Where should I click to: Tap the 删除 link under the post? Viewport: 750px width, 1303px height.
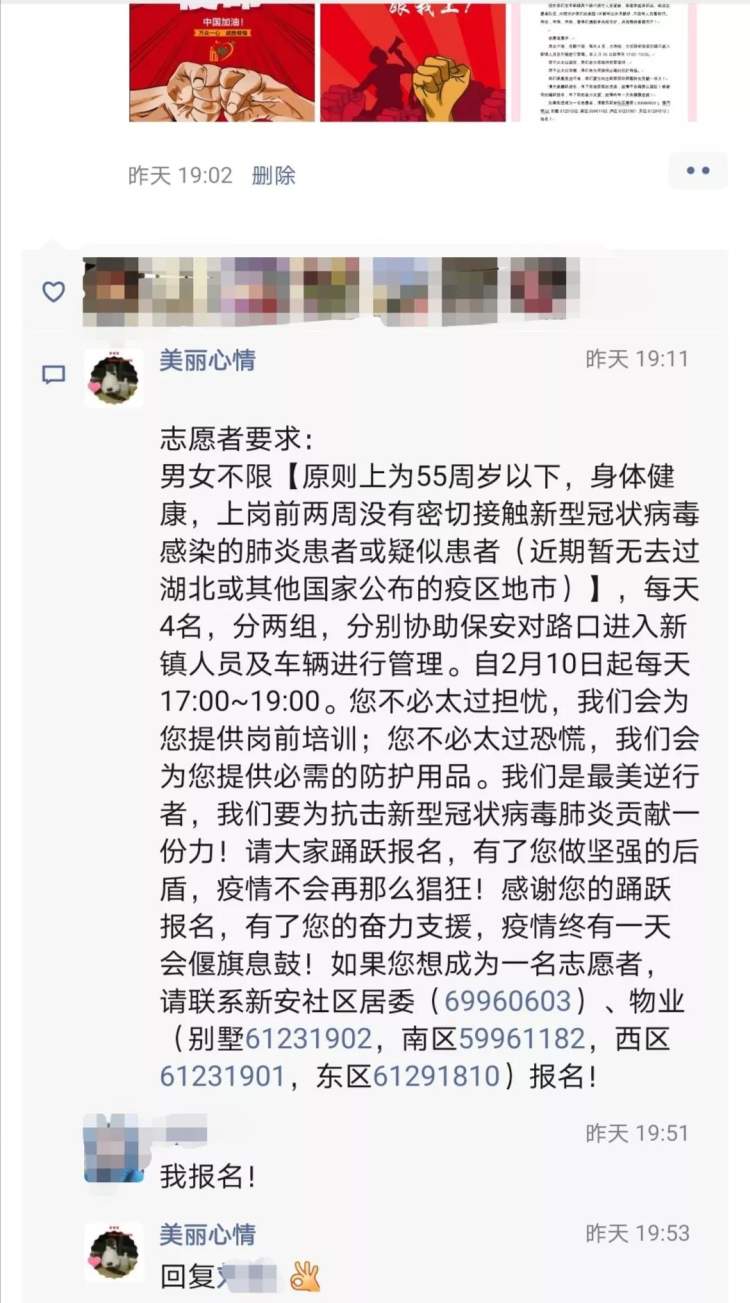pos(273,175)
